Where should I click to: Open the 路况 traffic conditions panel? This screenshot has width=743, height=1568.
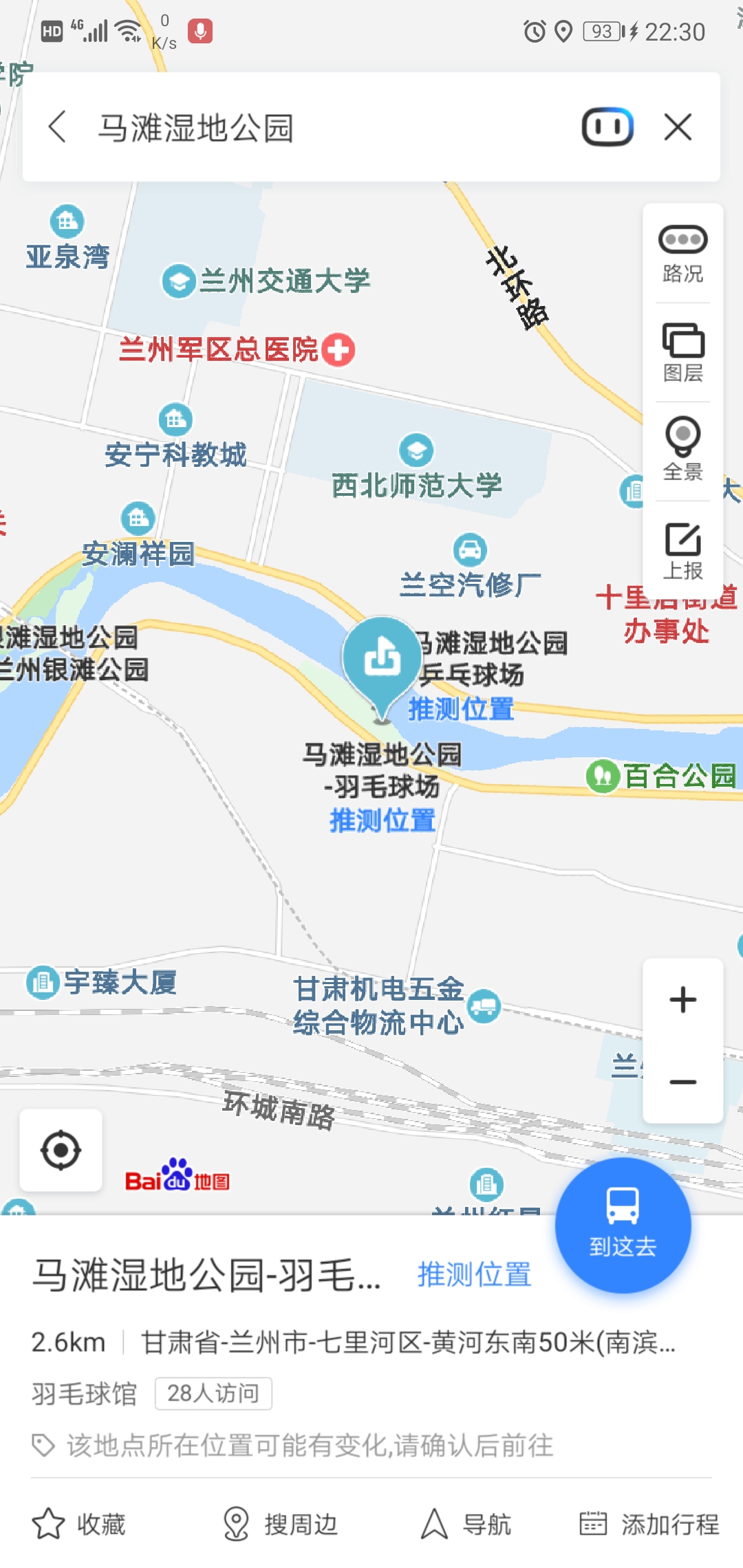[682, 251]
